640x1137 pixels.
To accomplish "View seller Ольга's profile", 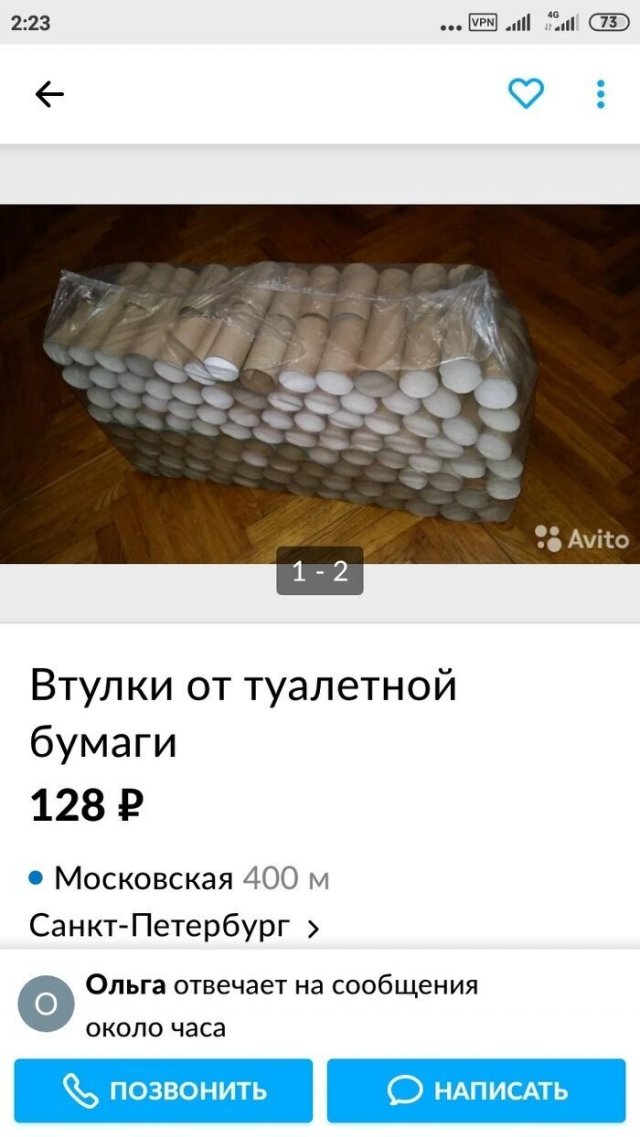I will [46, 1005].
